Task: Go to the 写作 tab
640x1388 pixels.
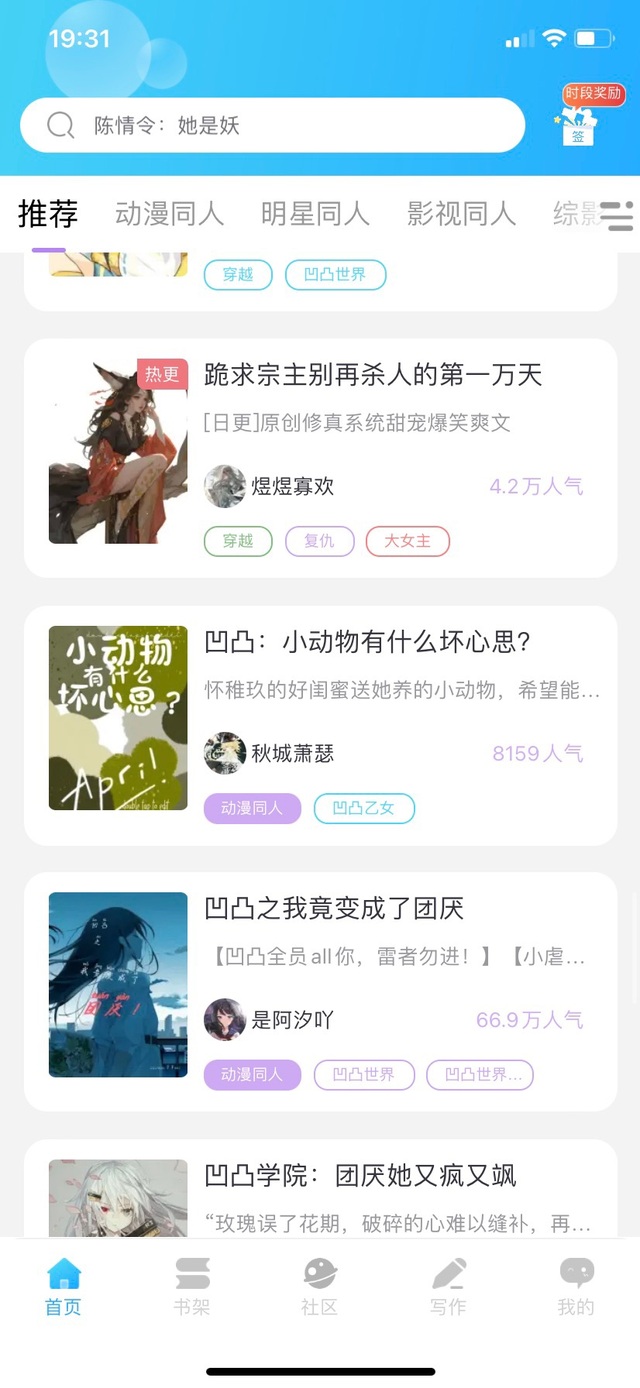Action: [448, 1287]
